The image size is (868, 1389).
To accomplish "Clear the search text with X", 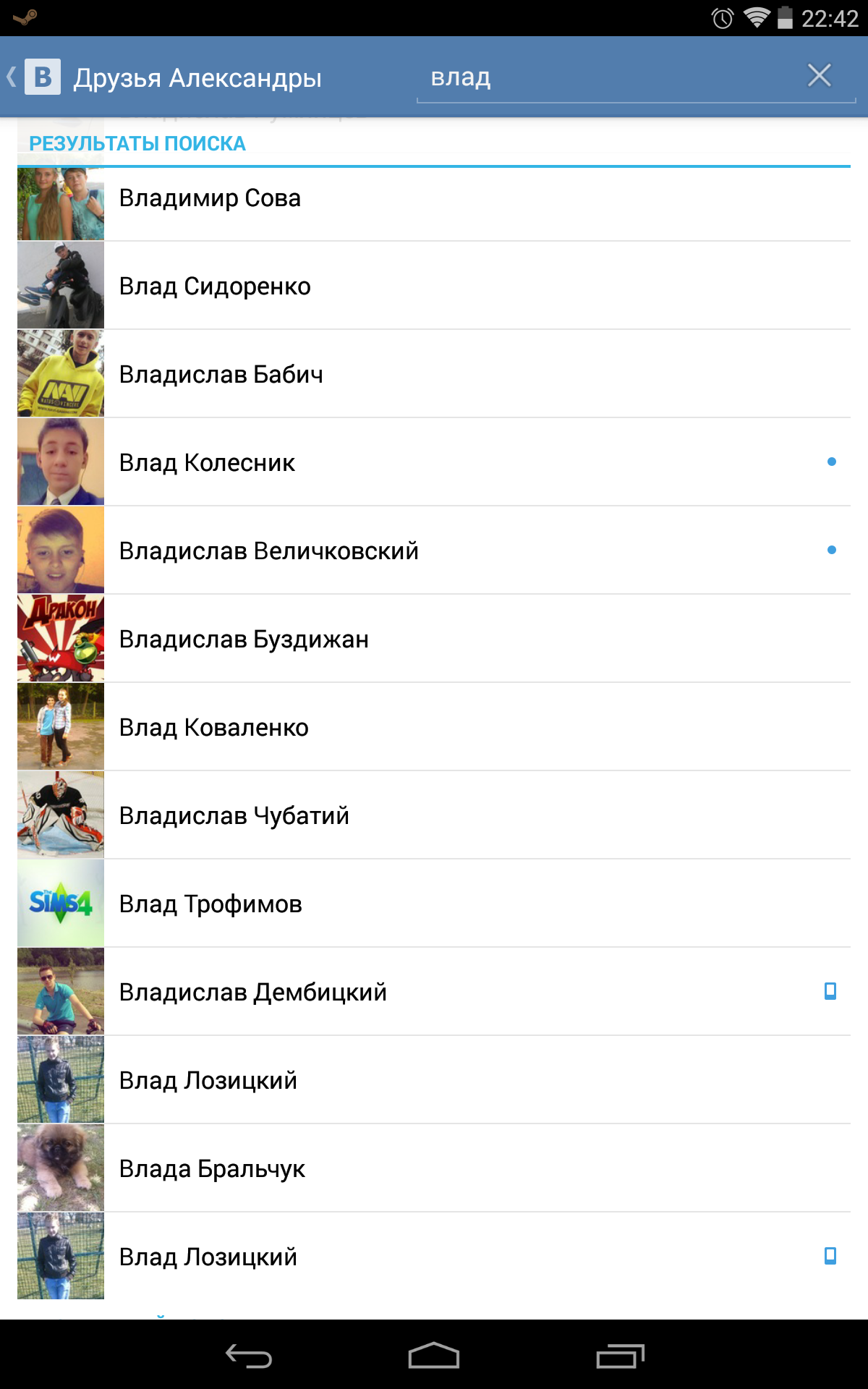I will tap(819, 75).
